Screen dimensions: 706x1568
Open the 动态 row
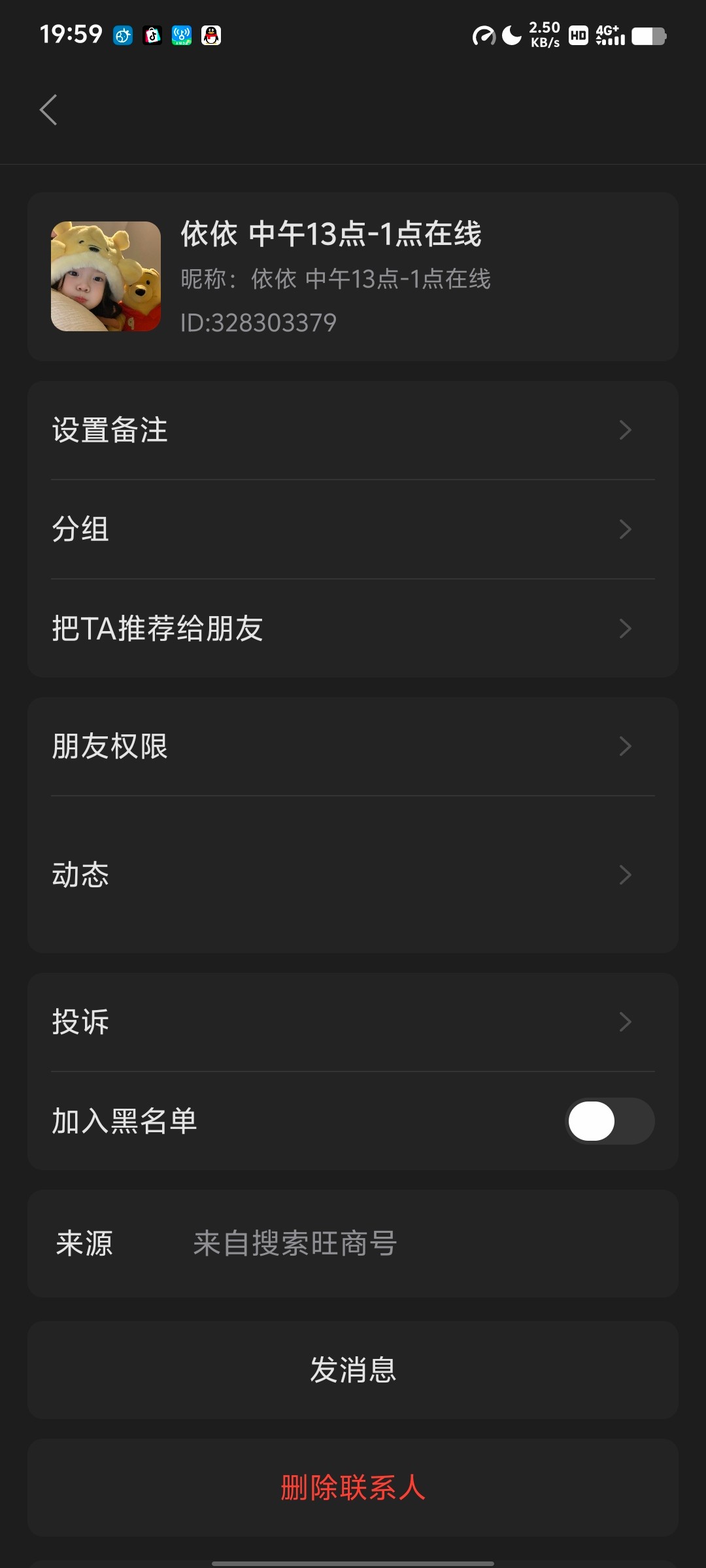pos(353,874)
